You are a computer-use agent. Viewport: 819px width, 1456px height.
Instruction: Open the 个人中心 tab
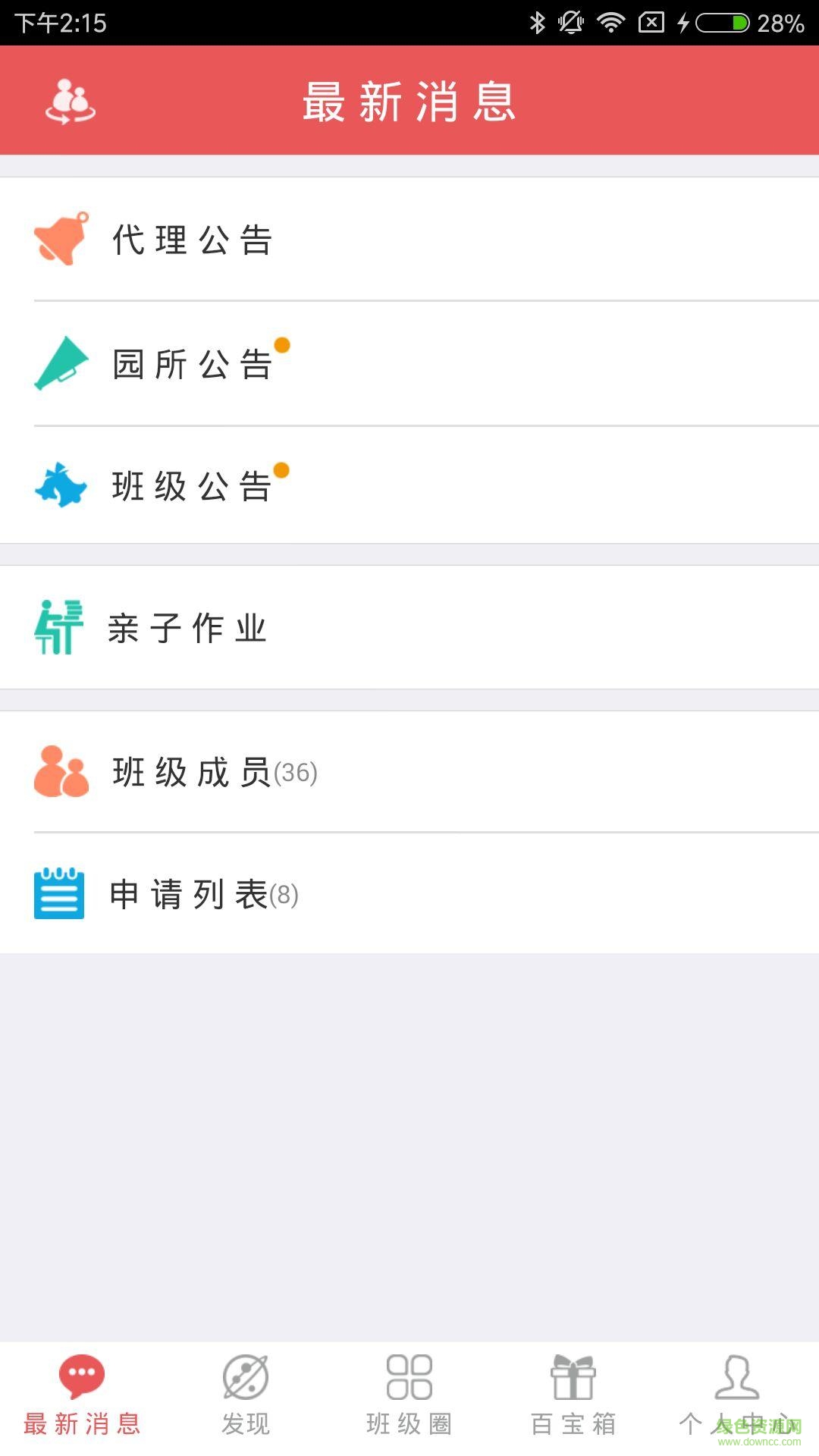(x=737, y=1397)
